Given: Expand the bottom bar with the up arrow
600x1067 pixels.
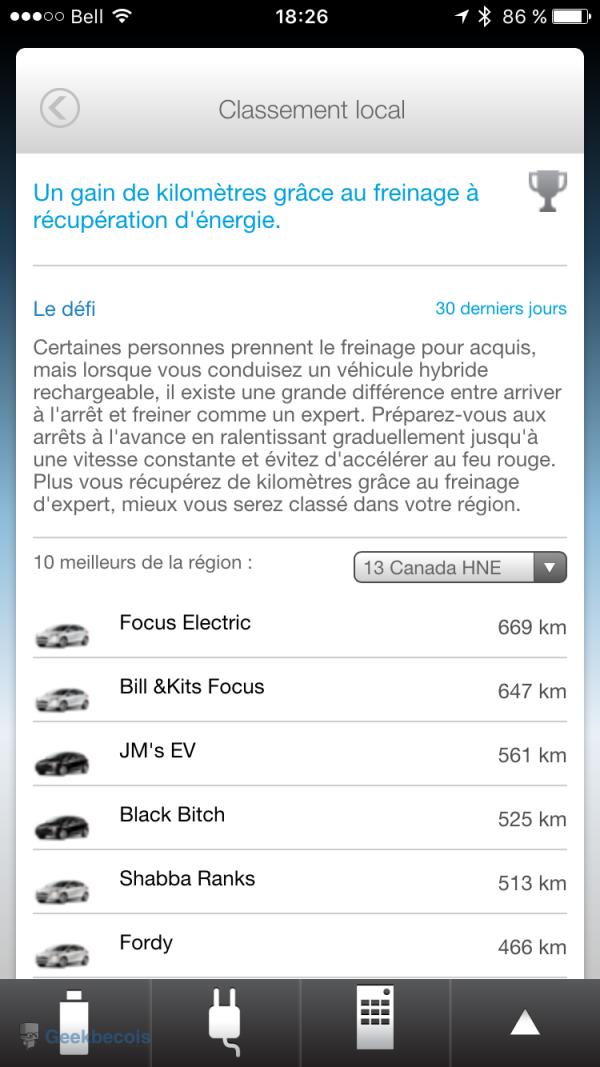Looking at the screenshot, I should 525,1022.
